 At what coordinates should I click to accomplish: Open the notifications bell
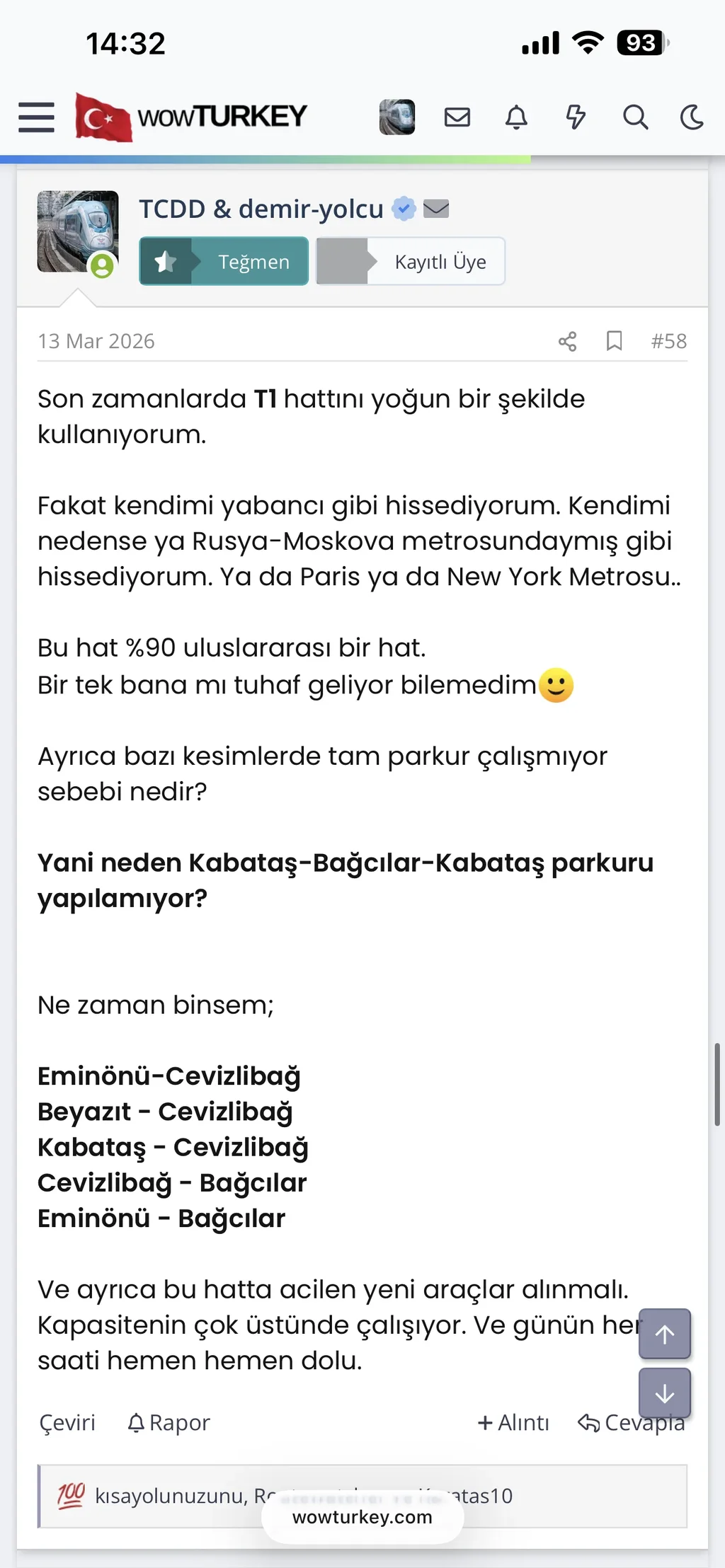click(517, 117)
